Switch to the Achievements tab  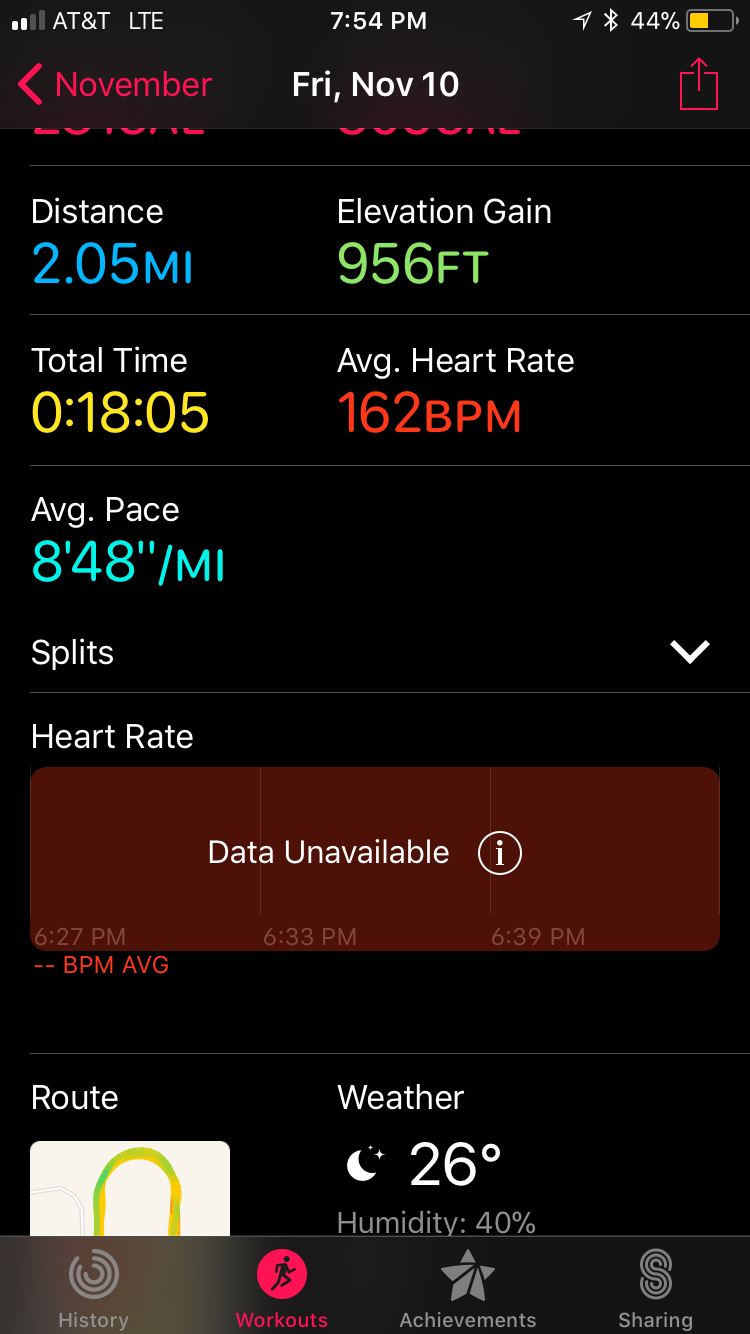point(468,1288)
